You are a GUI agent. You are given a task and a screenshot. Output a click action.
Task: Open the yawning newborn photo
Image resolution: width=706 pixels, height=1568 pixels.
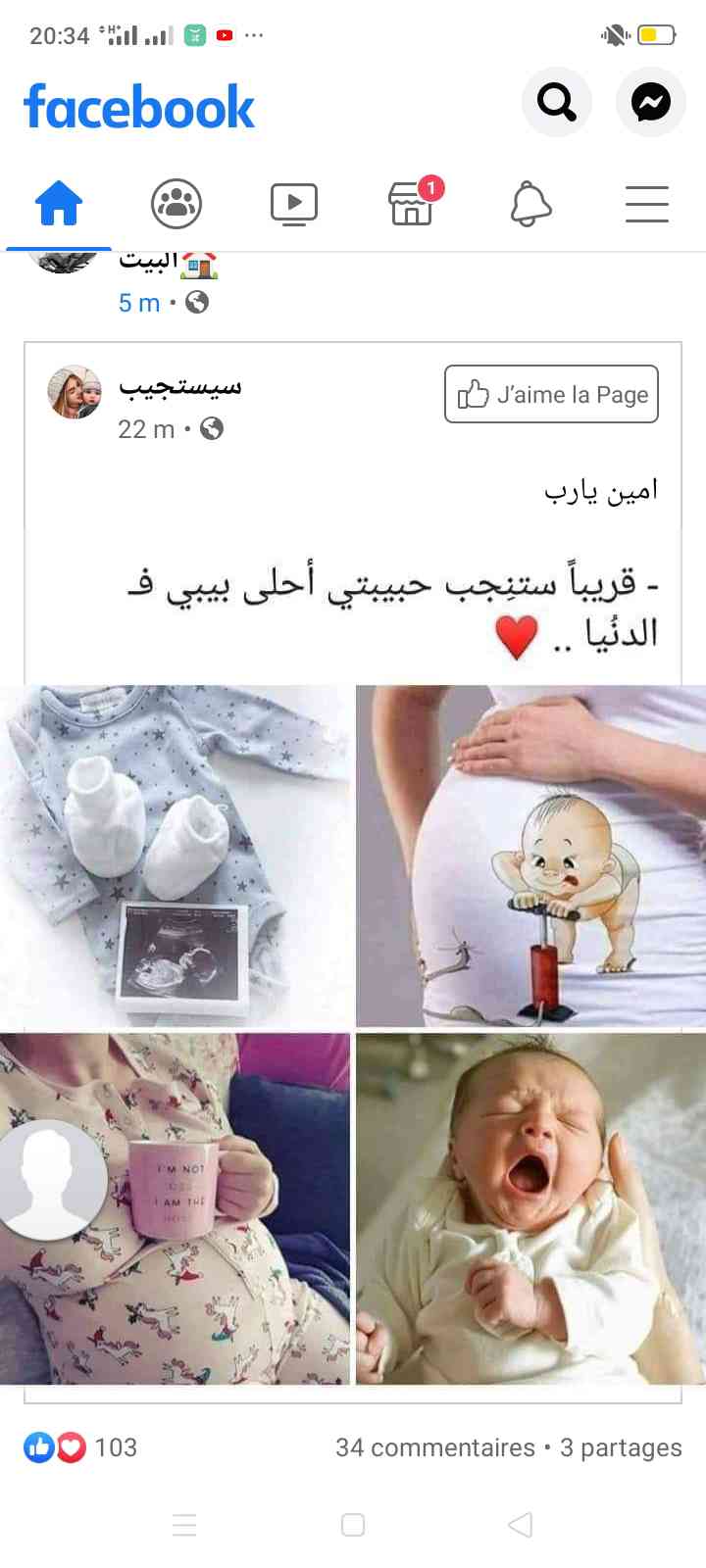click(530, 1208)
